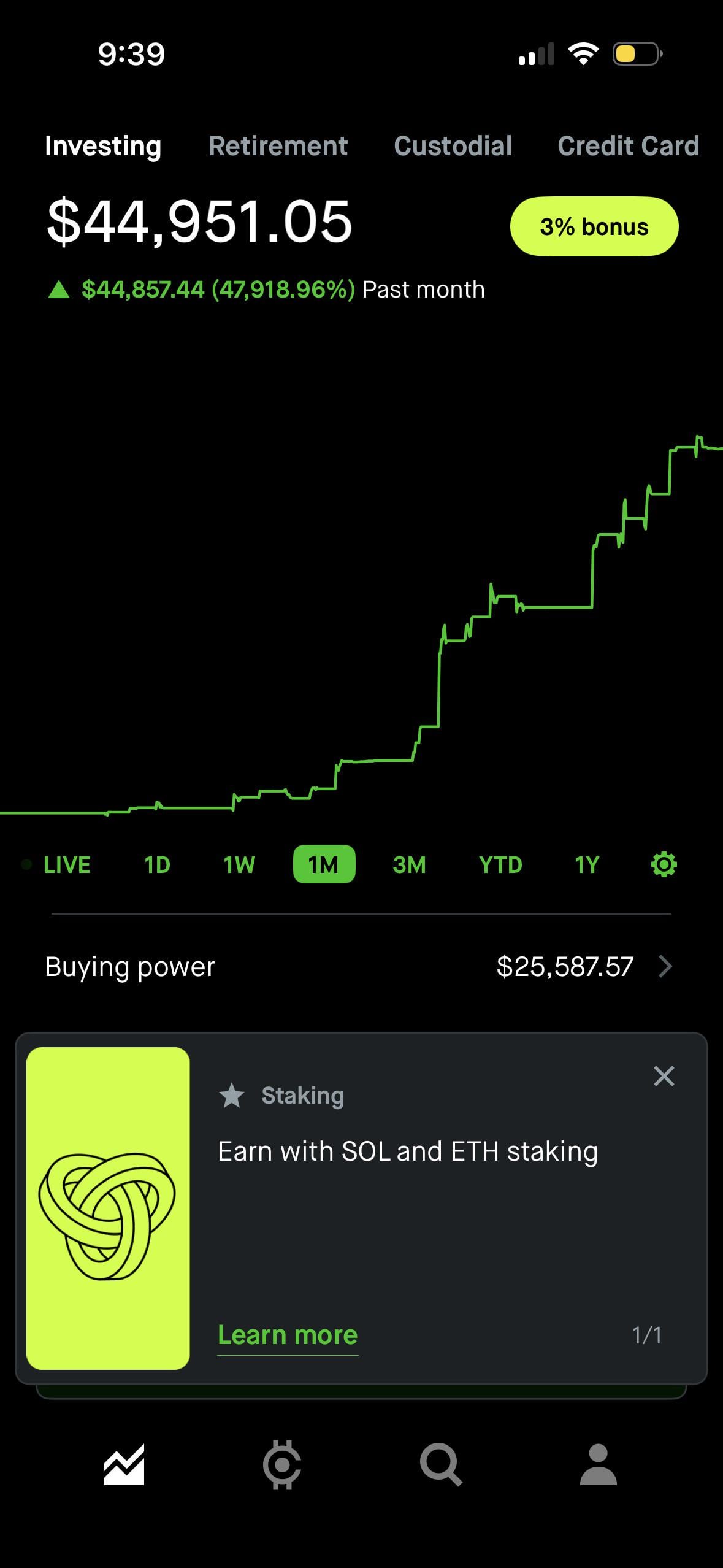Dismiss the Staking promo card
The image size is (723, 1568).
point(664,1076)
